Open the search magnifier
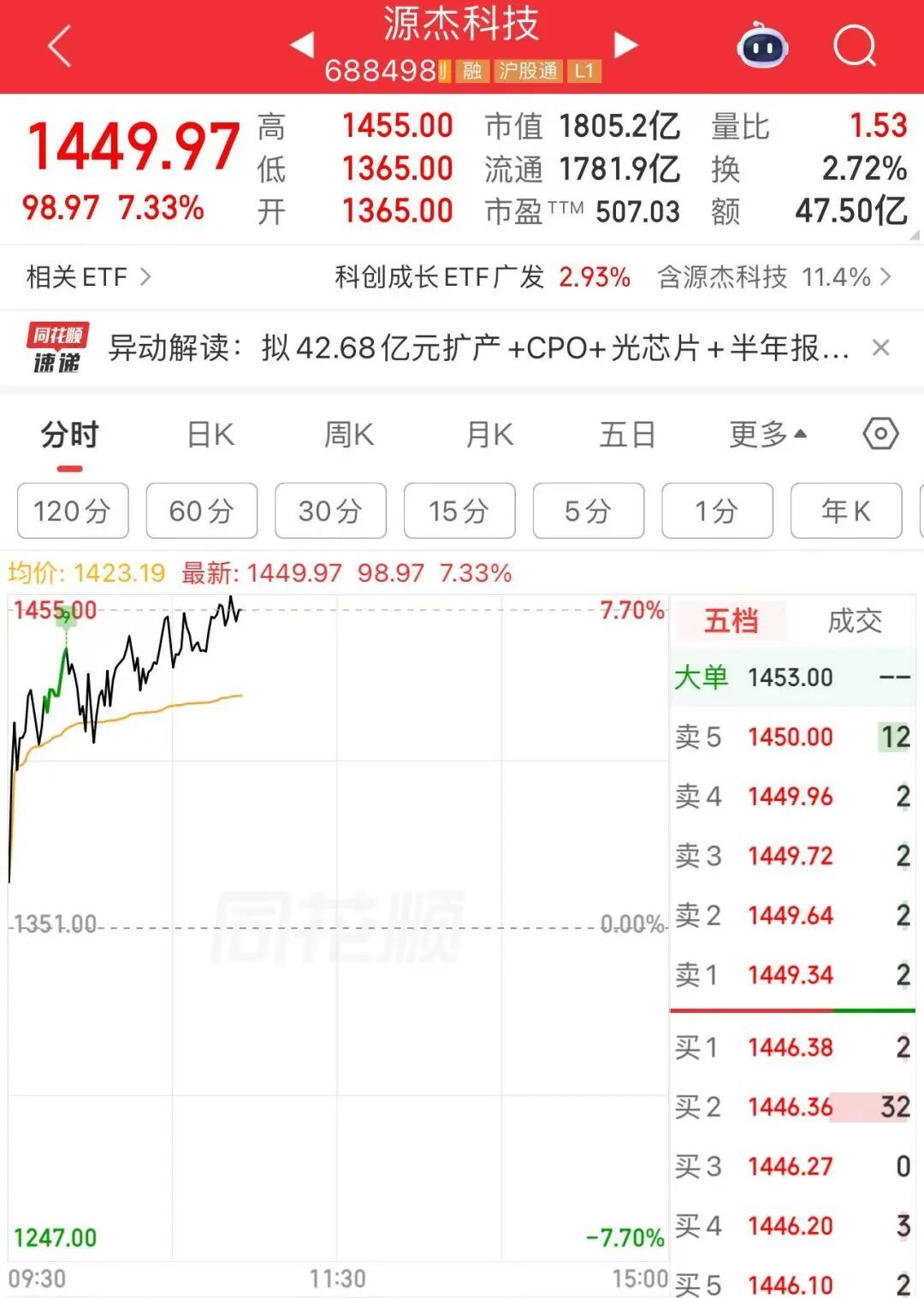This screenshot has height=1298, width=924. click(x=855, y=45)
